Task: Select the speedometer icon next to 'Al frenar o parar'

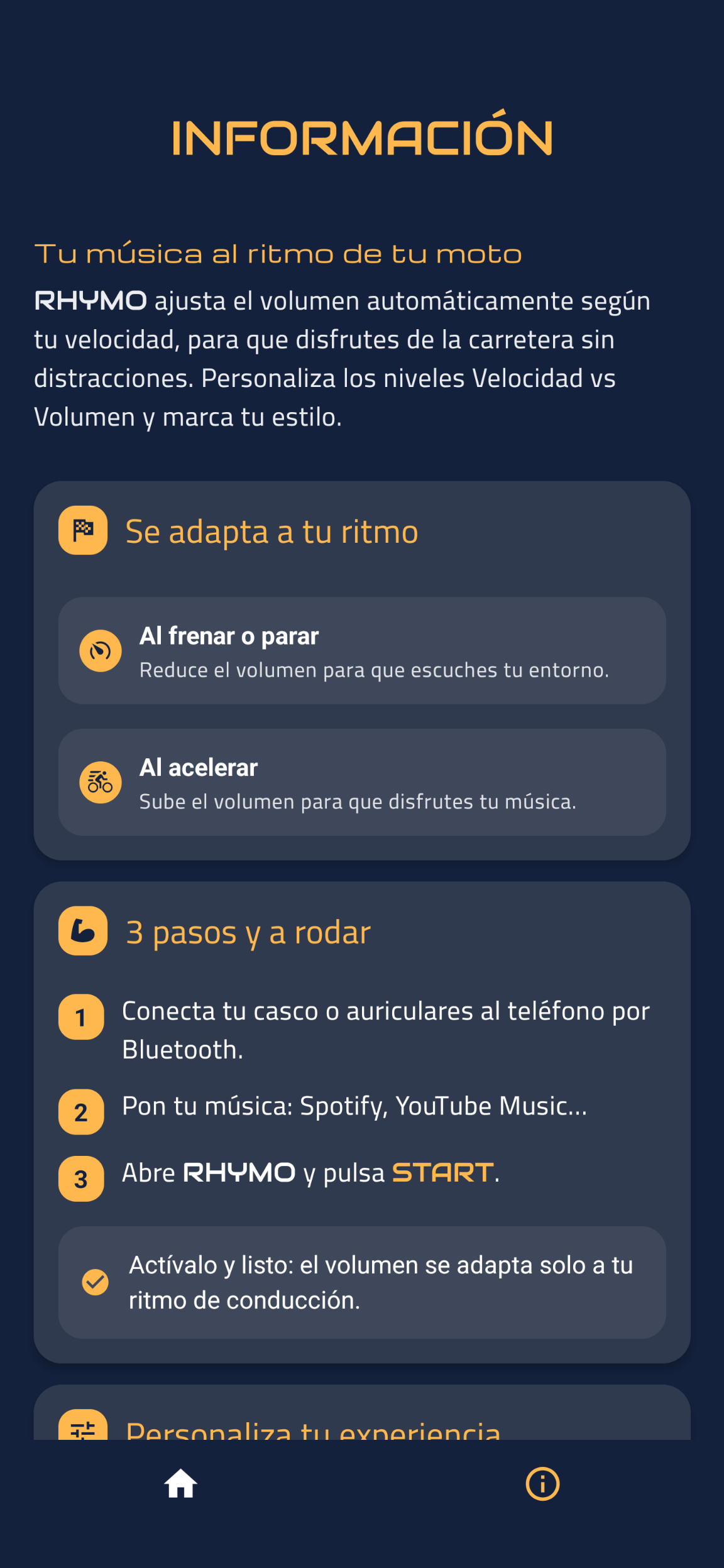Action: point(100,651)
